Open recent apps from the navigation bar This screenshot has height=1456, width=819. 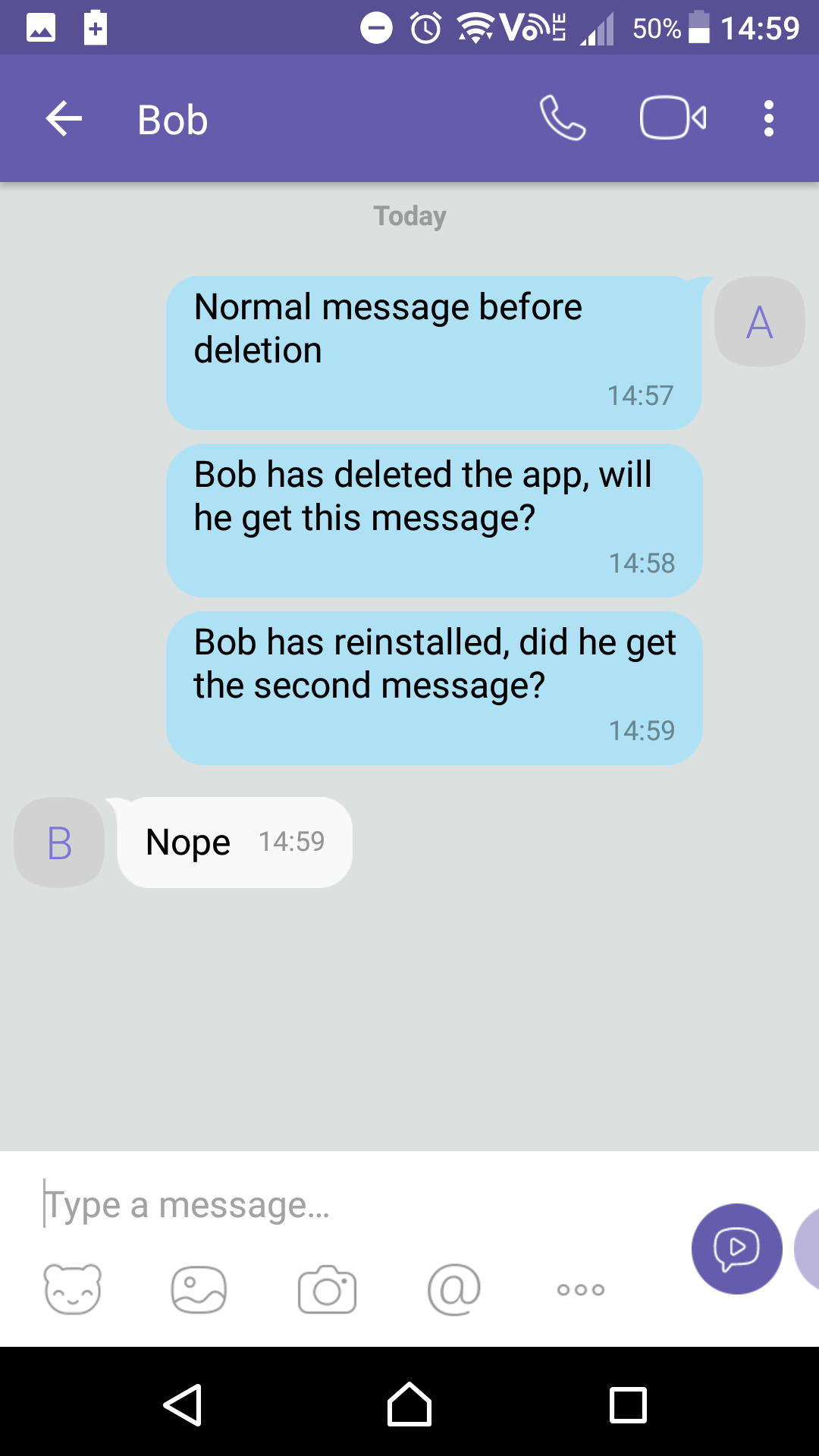point(628,1405)
